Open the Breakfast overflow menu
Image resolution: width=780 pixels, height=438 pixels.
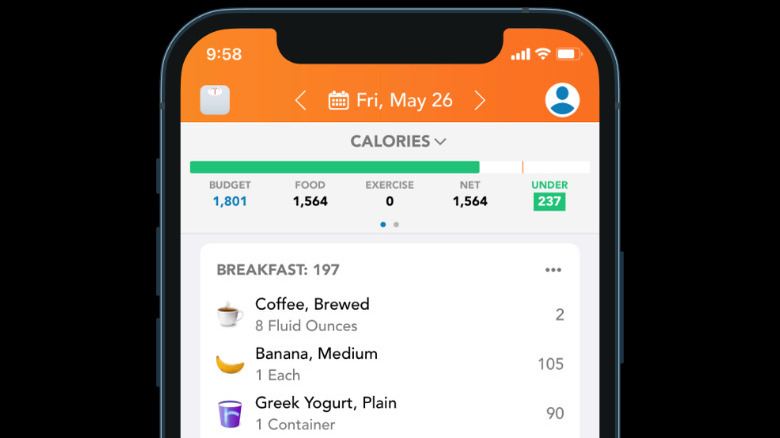[x=553, y=270]
